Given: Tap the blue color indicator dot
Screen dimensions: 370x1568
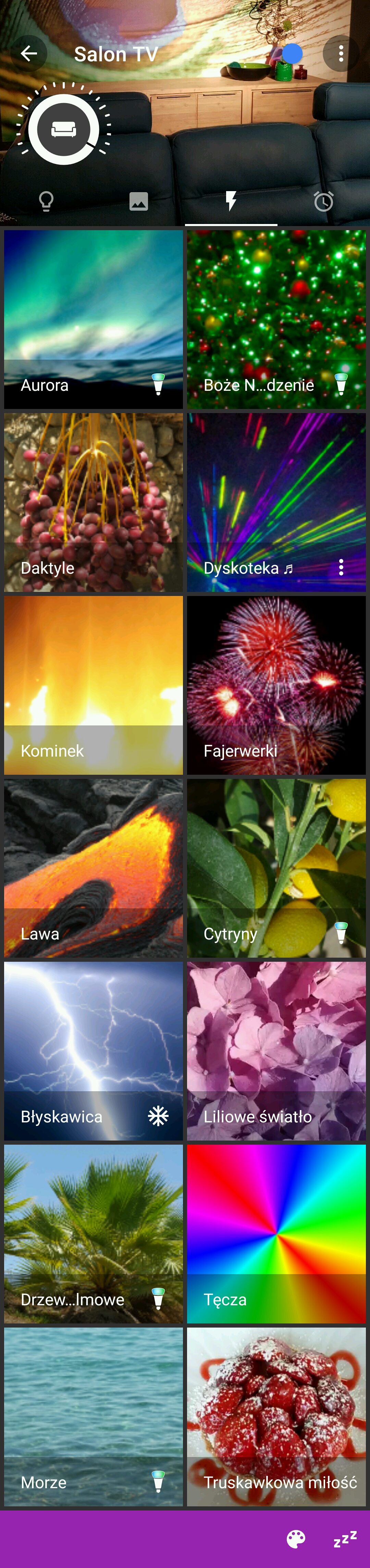Looking at the screenshot, I should pyautogui.click(x=292, y=53).
